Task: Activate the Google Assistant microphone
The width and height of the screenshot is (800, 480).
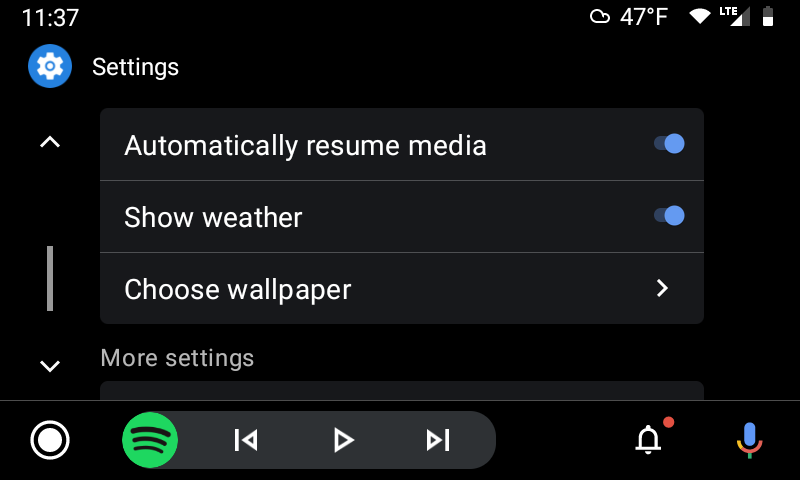Action: tap(749, 440)
